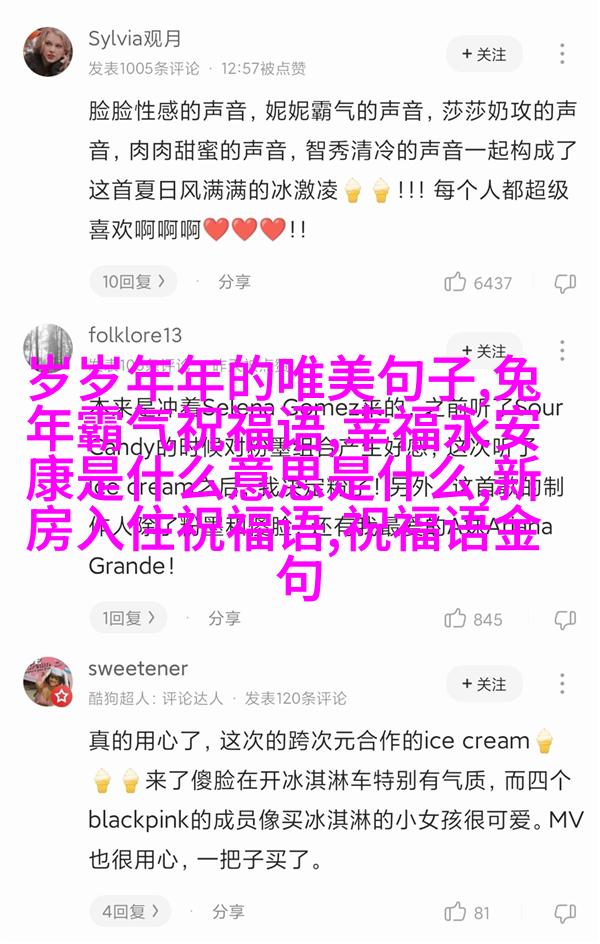Follow user Sylvia观月
The width and height of the screenshot is (600, 944).
(484, 53)
